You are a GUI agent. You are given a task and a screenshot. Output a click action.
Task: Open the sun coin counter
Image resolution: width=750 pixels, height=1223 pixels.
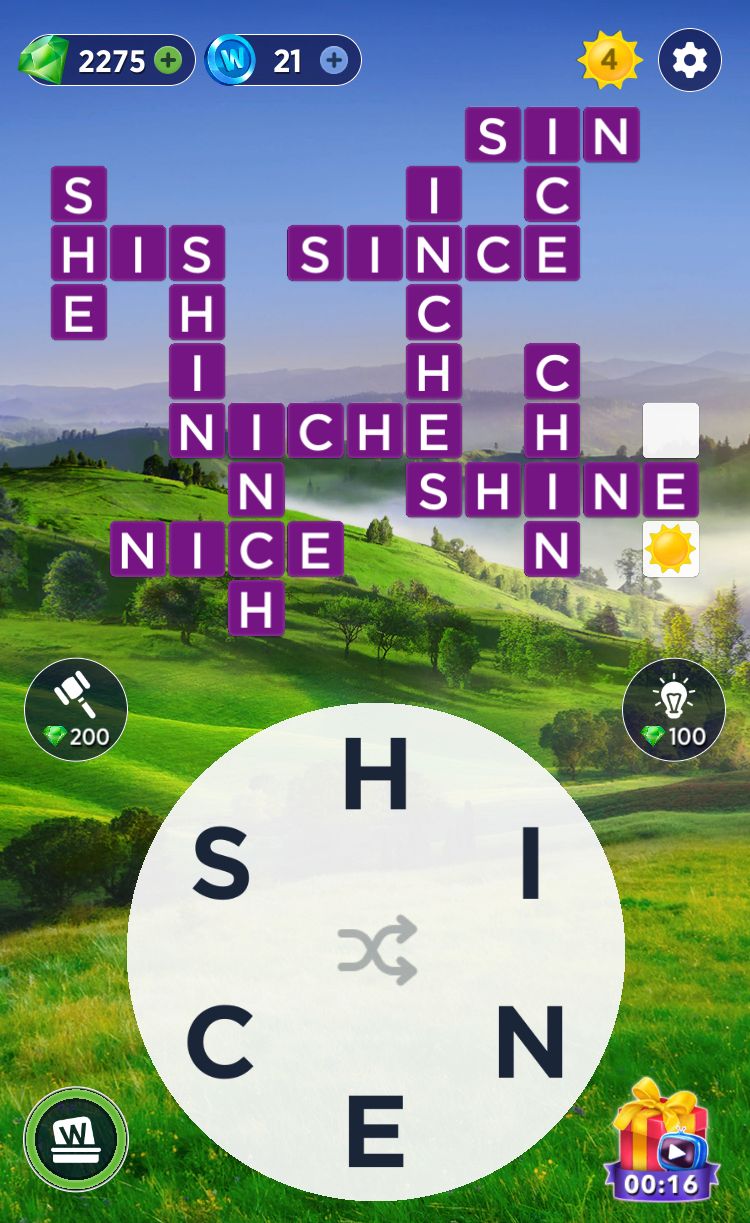click(x=608, y=60)
